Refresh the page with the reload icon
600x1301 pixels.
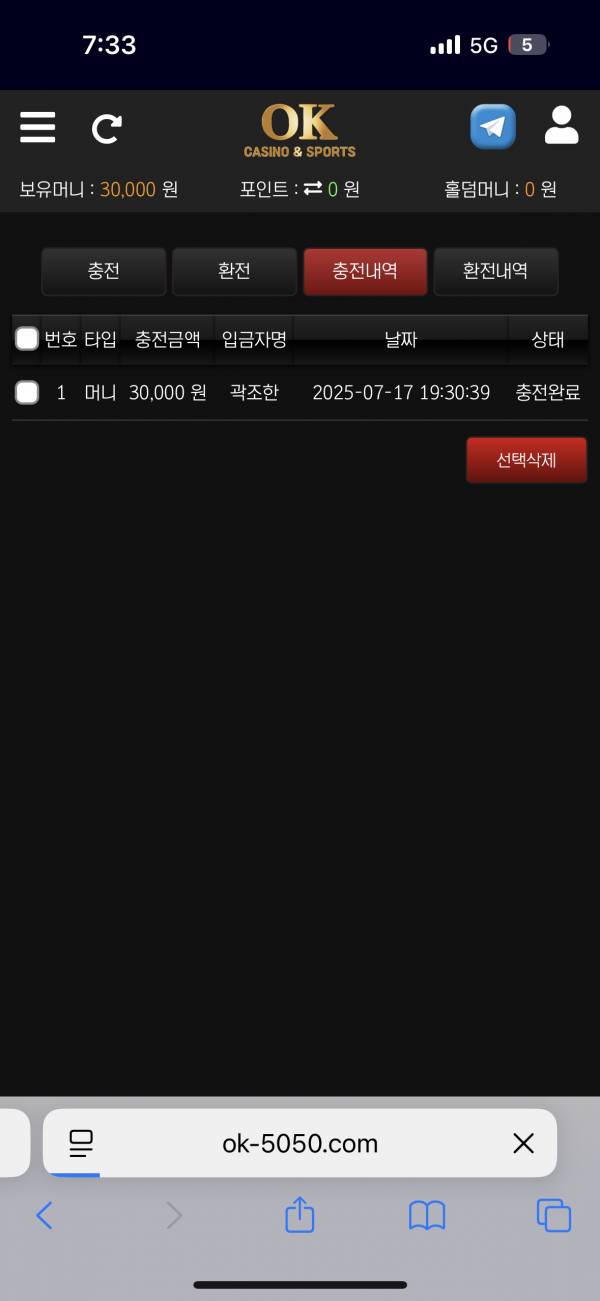107,128
